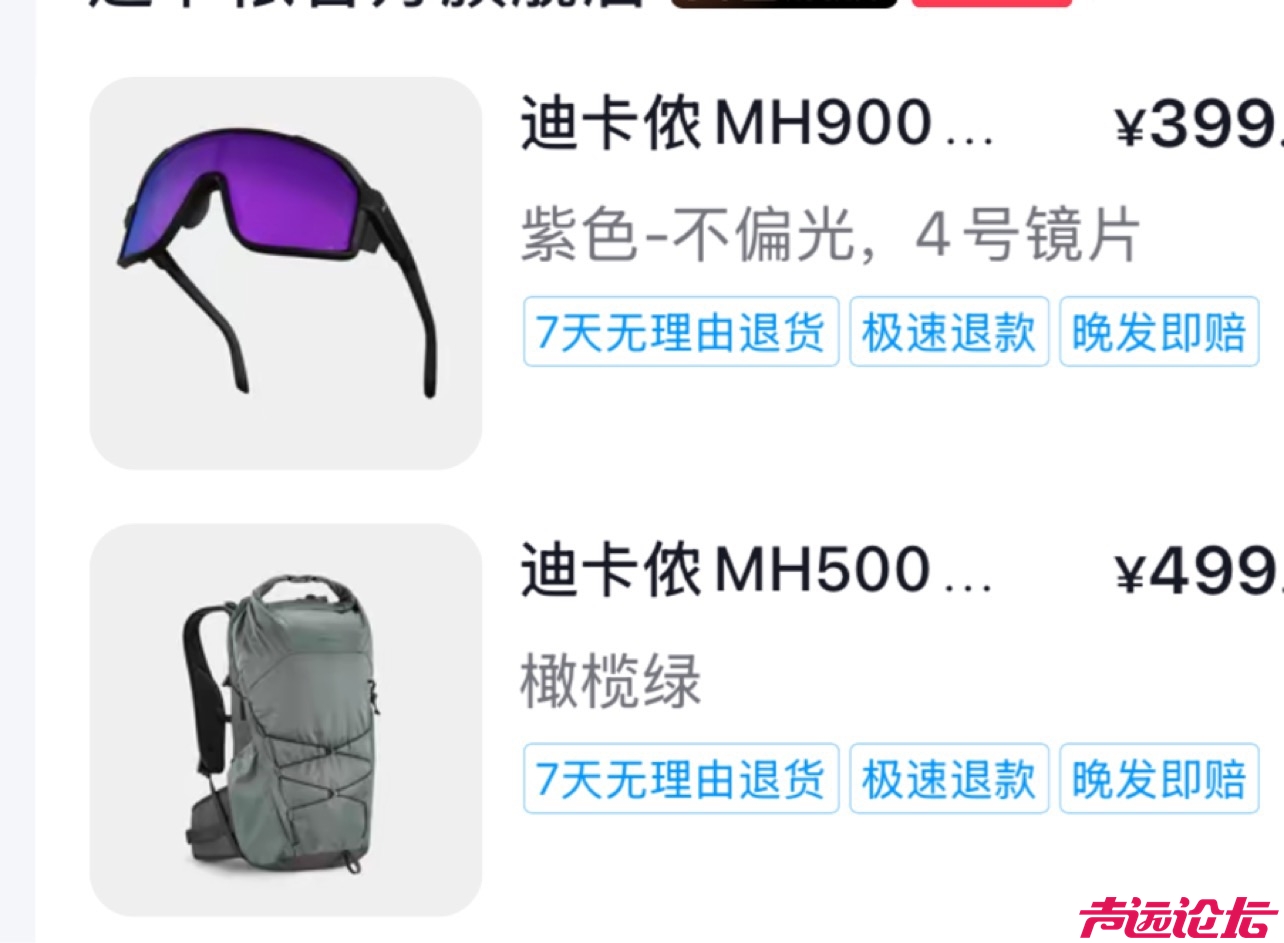This screenshot has width=1284, height=943.
Task: Open the olive green MH500 backpack image
Action: 285,719
